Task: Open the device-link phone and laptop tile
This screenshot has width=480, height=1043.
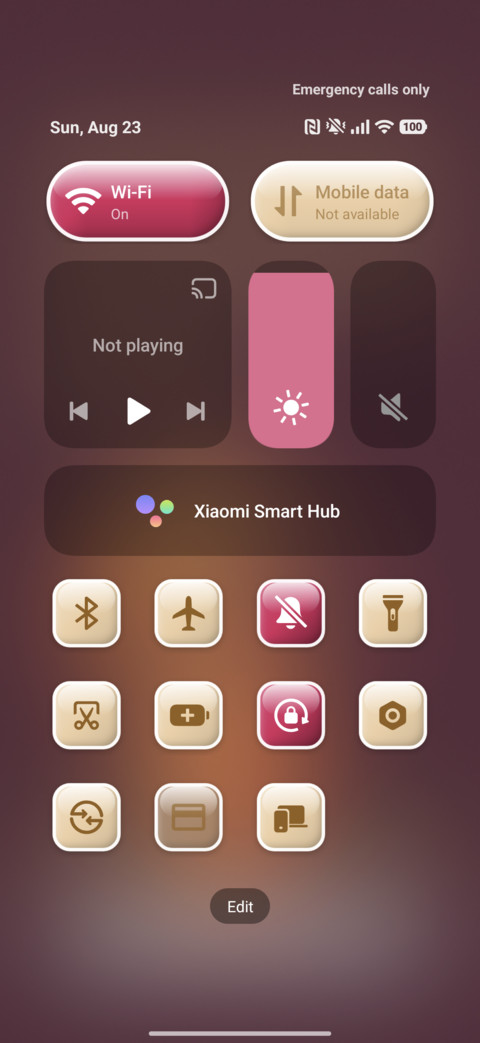Action: click(x=291, y=818)
